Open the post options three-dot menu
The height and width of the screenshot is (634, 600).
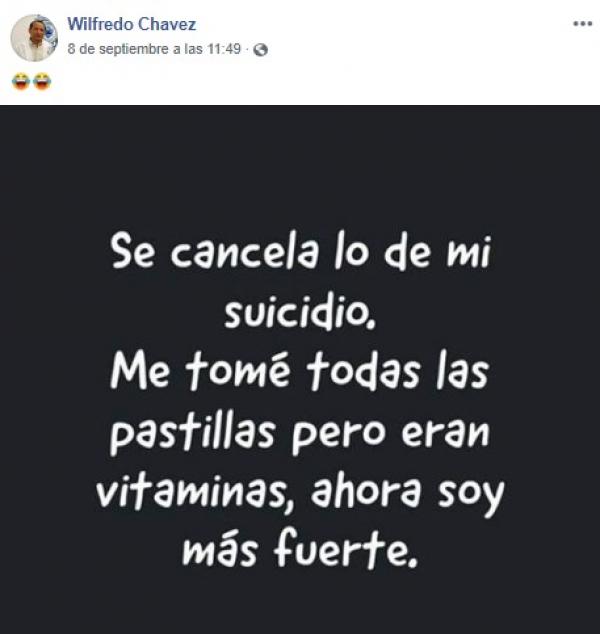(582, 24)
